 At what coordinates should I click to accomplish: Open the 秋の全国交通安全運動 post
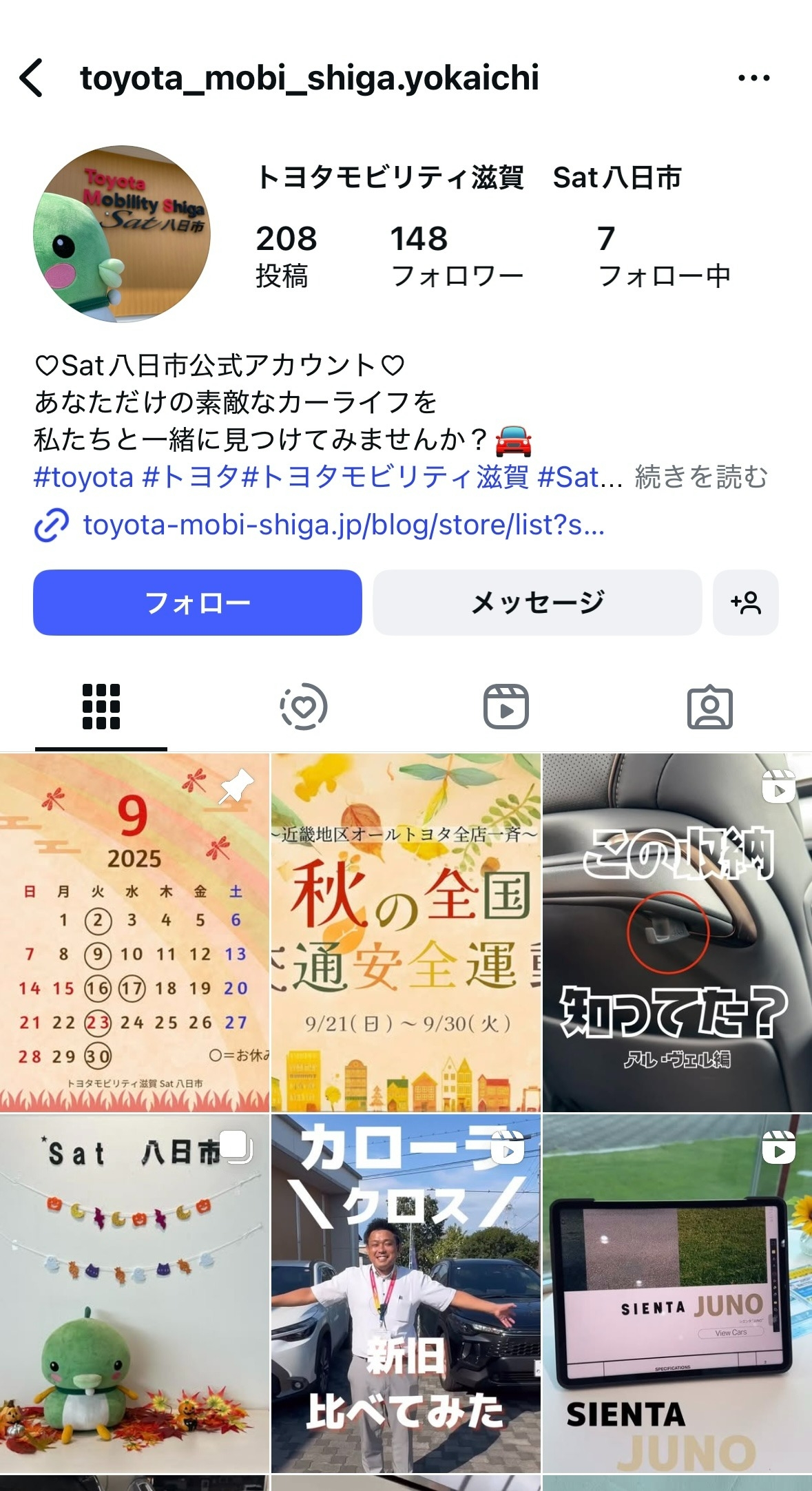pos(406,932)
